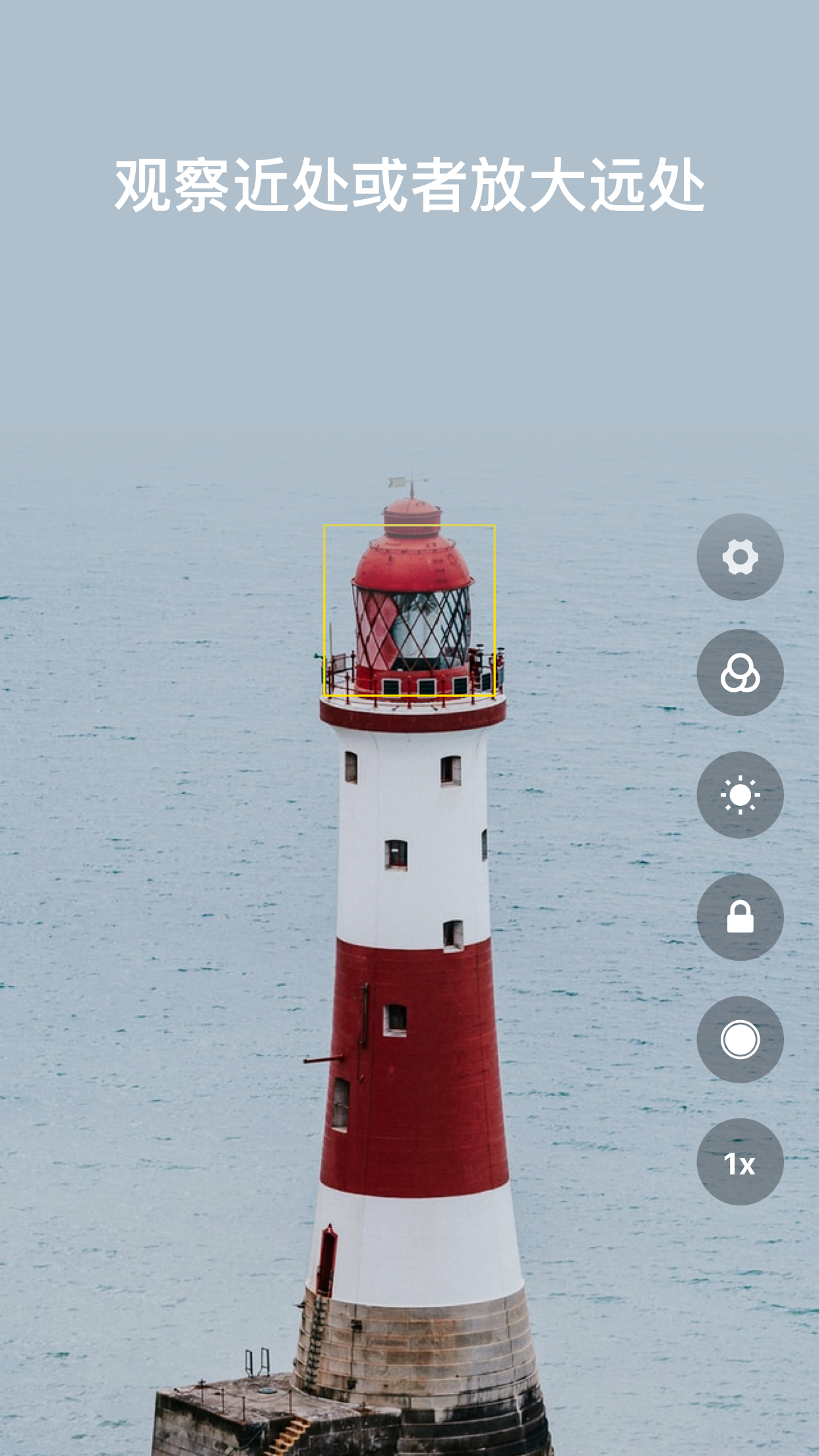Image resolution: width=819 pixels, height=1456 pixels.
Task: Change the 1x zoom level
Action: click(740, 1162)
